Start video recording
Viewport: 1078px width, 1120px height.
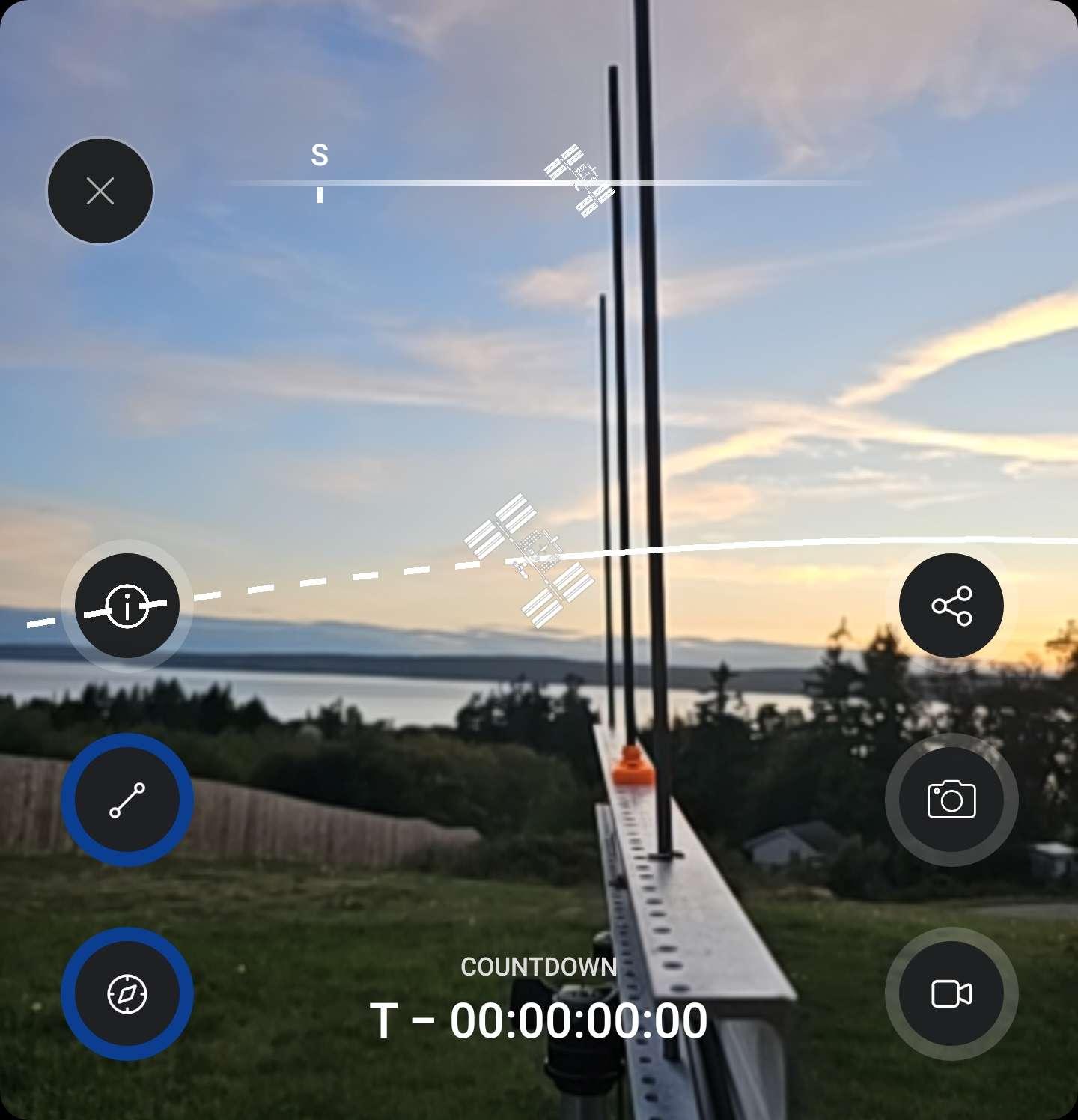[951, 994]
